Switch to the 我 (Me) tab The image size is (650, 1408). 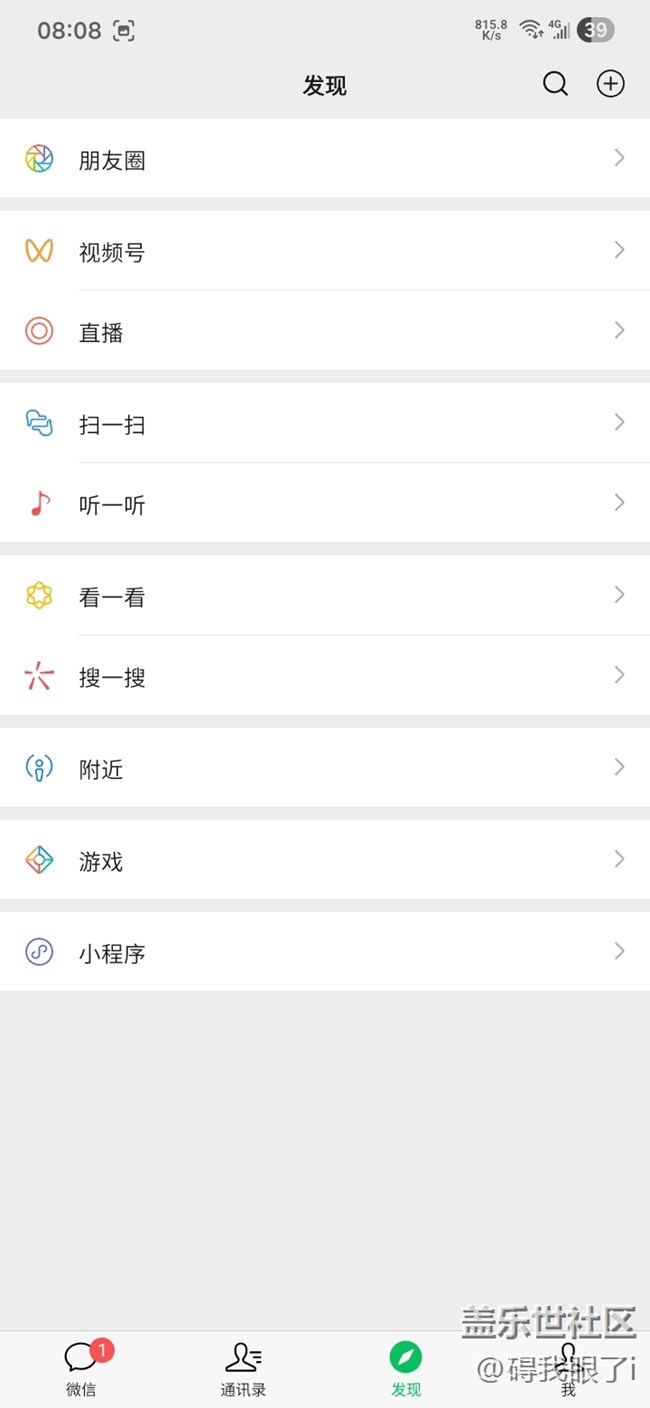pyautogui.click(x=568, y=1368)
